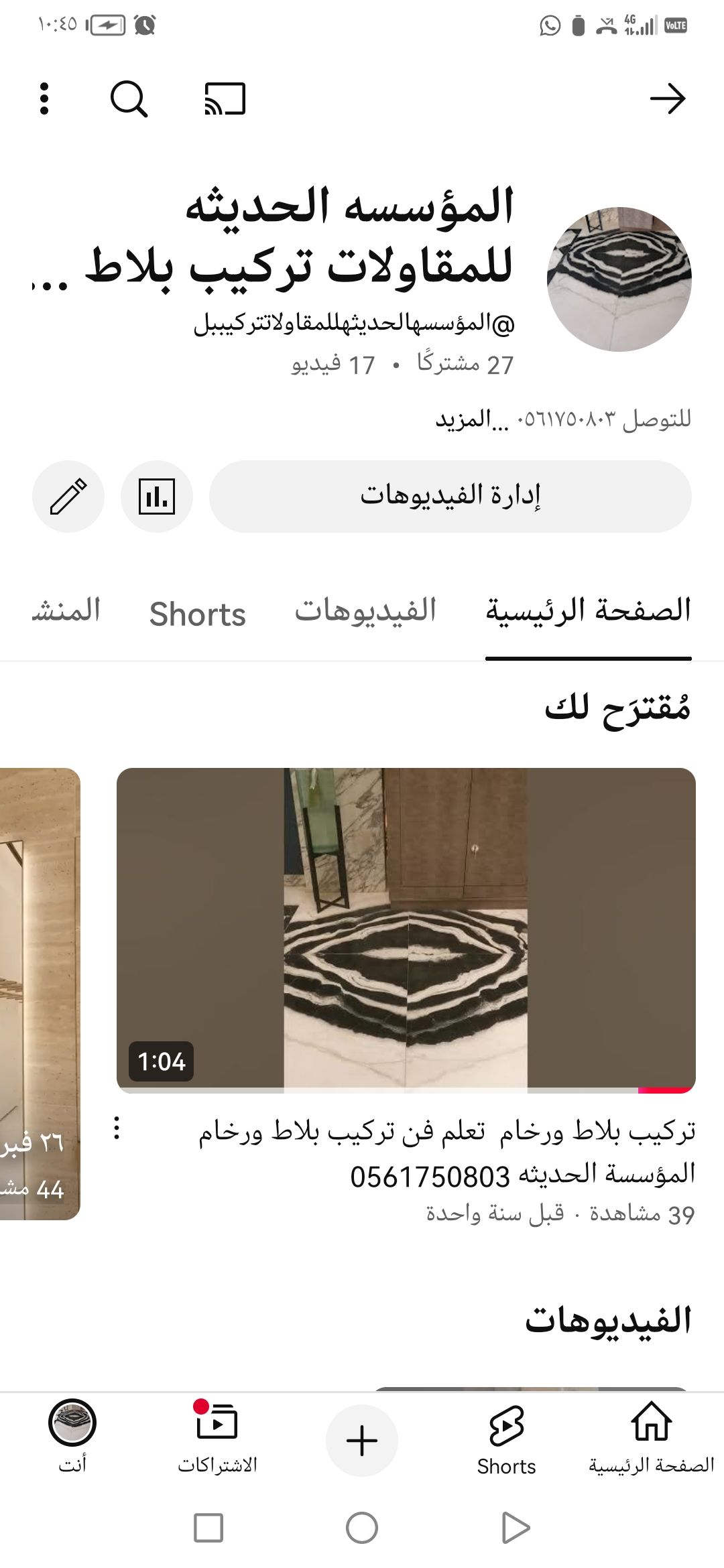
Task: Open the Shorts tab on the channel
Action: tap(198, 613)
